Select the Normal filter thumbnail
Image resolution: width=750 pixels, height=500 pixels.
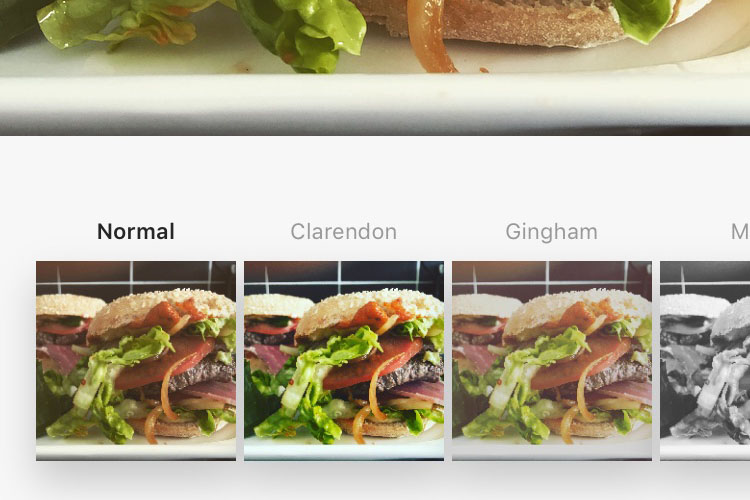click(136, 360)
